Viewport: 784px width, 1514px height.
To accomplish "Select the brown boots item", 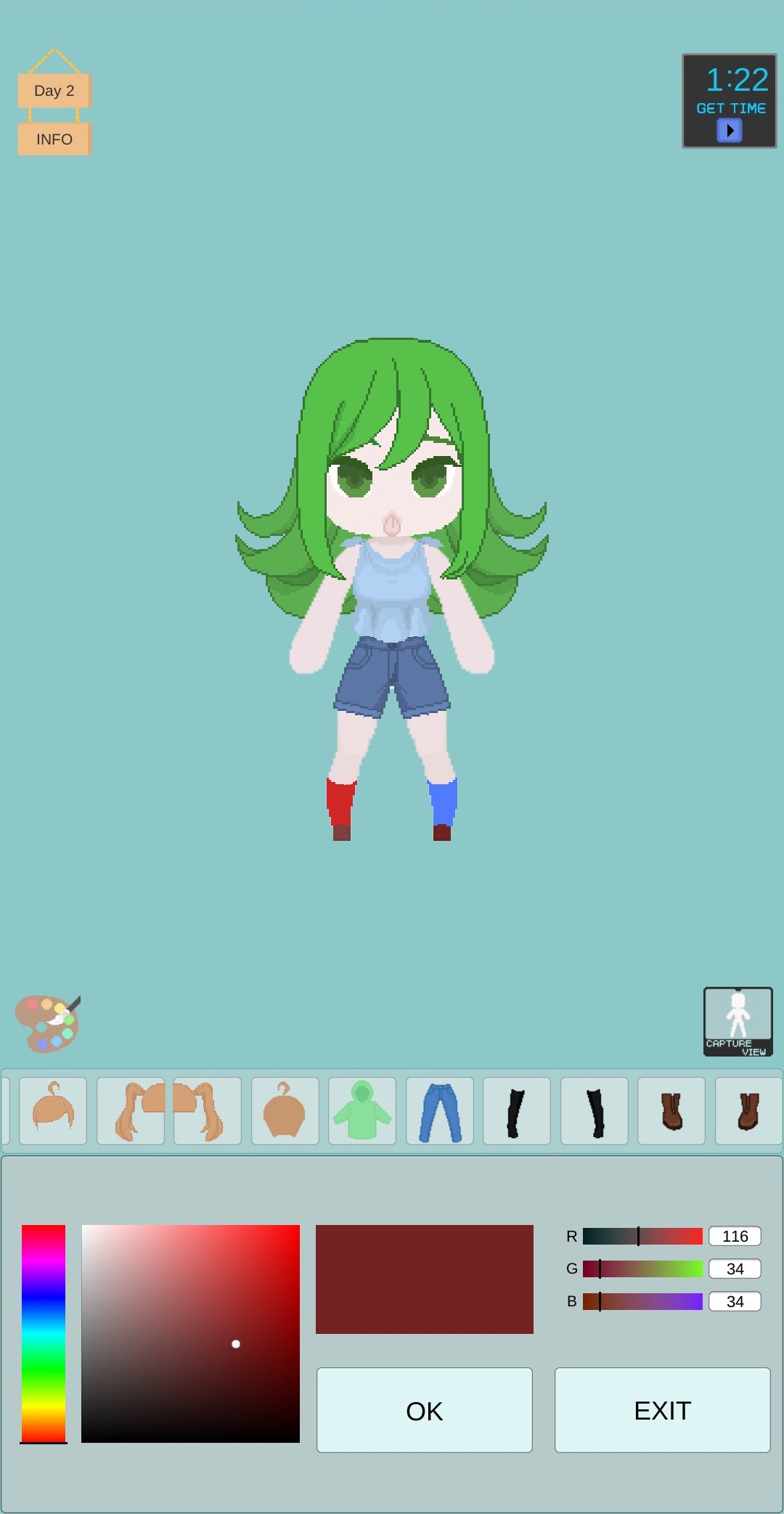I will pyautogui.click(x=671, y=1110).
